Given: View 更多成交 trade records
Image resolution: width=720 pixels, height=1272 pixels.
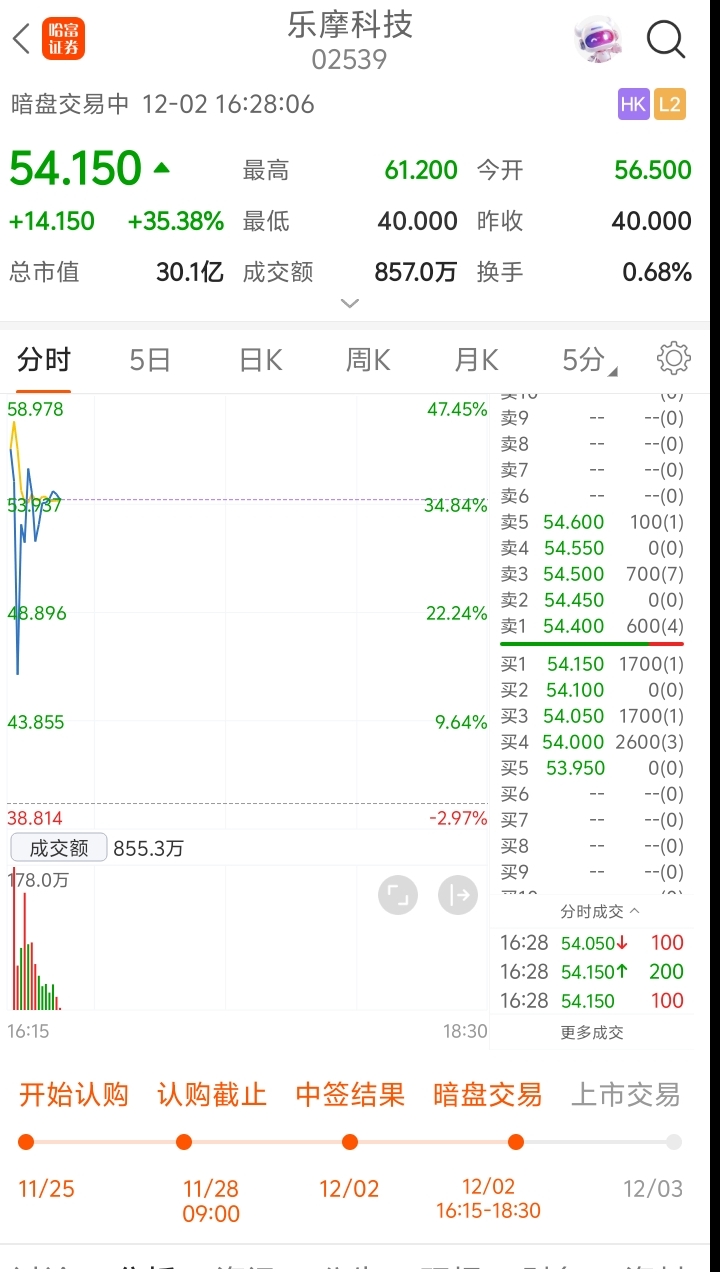Looking at the screenshot, I should click(592, 1033).
